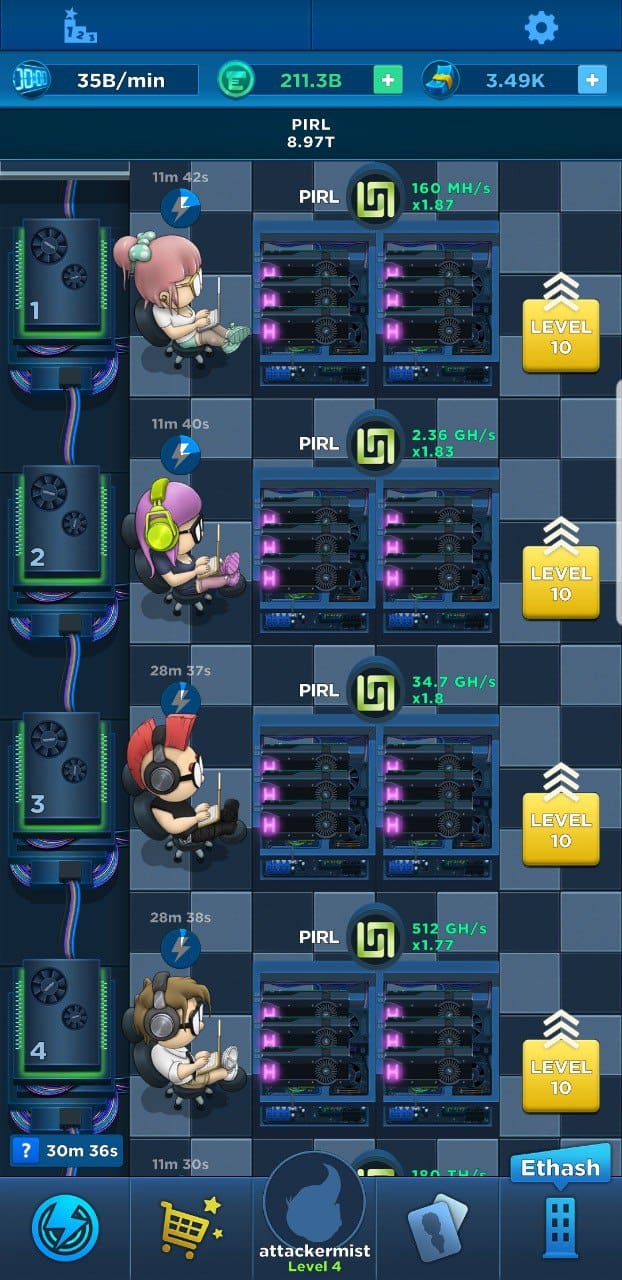Tap the lightning boost icon above rig 1

[x=181, y=208]
